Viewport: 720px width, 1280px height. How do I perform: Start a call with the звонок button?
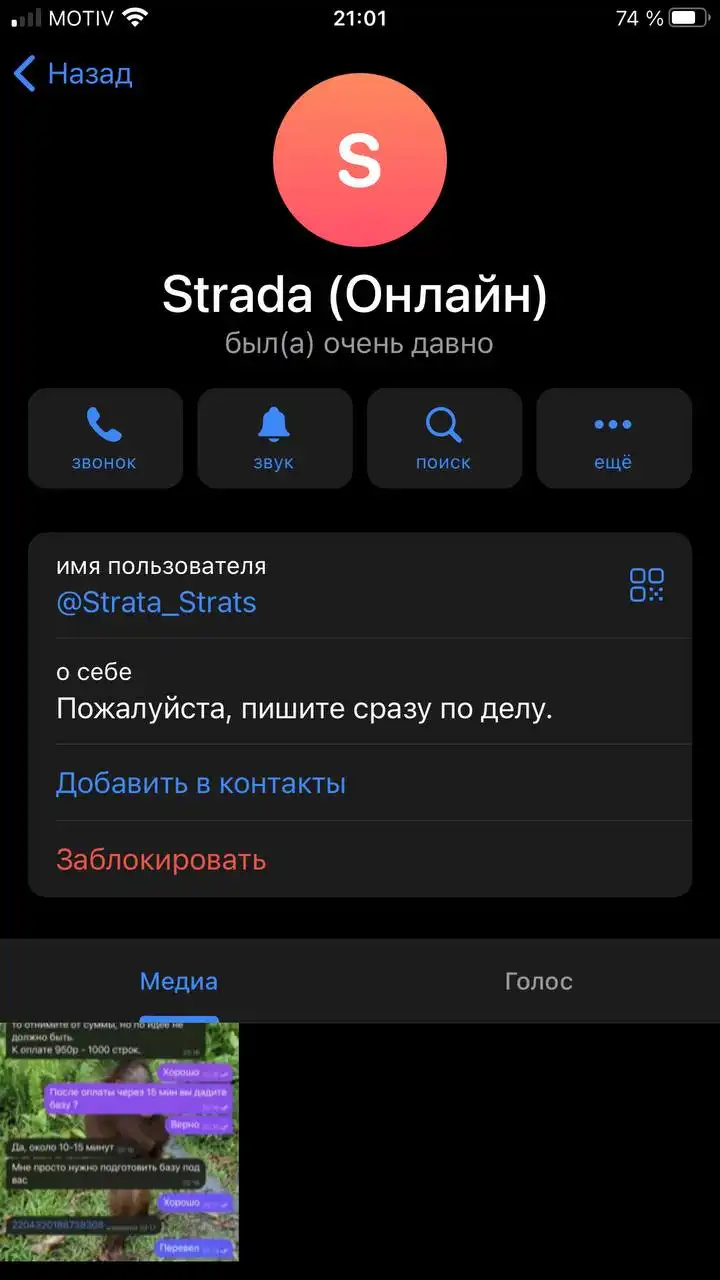click(105, 438)
